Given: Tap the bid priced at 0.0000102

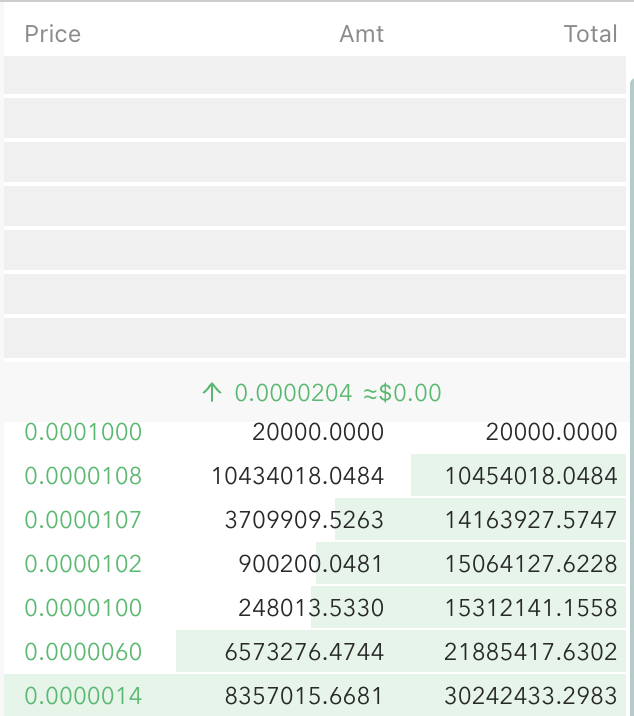Looking at the screenshot, I should tap(316, 564).
